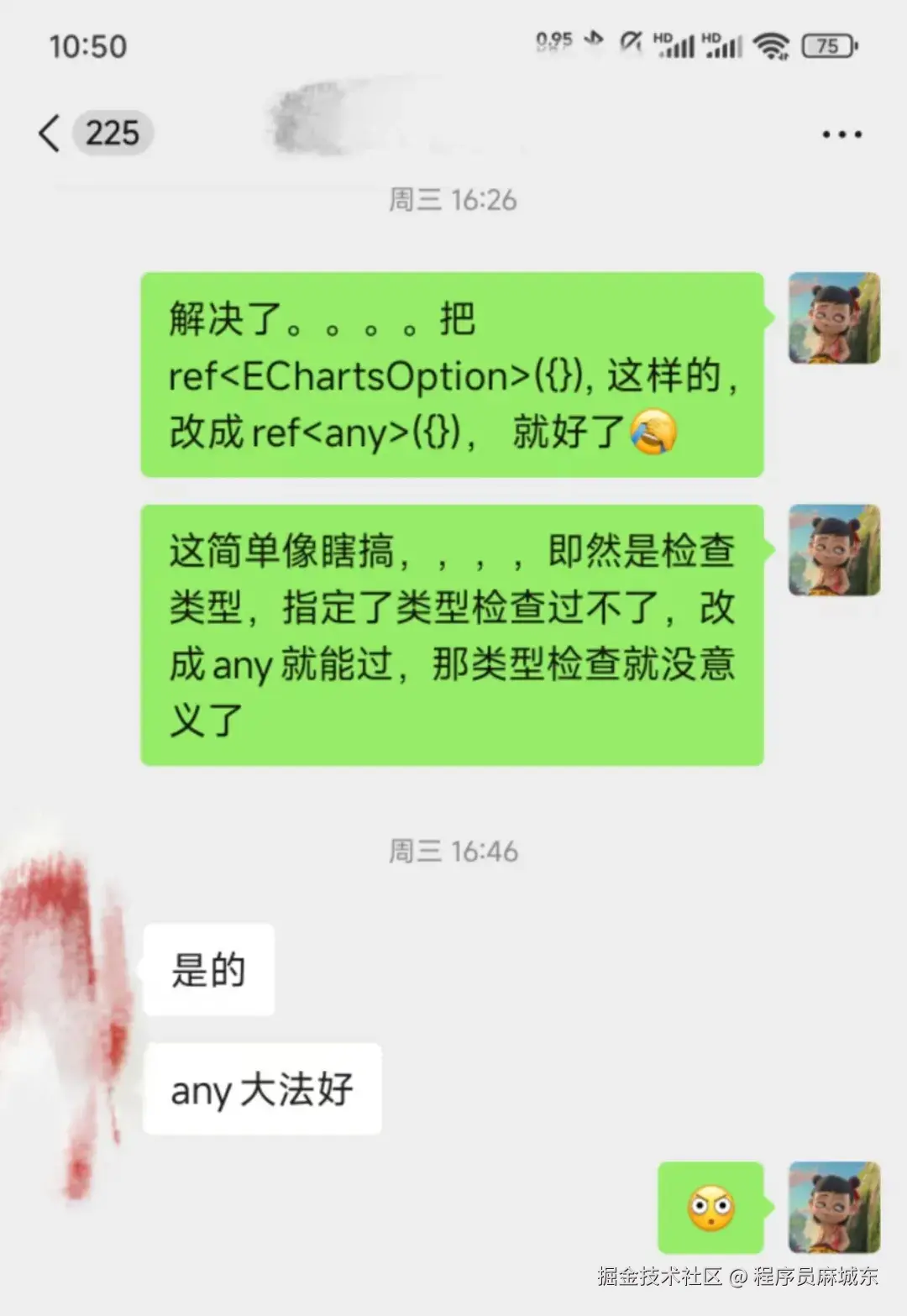Image resolution: width=907 pixels, height=1316 pixels.
Task: Tap the any 大法好 message bubble
Action: tap(262, 1090)
